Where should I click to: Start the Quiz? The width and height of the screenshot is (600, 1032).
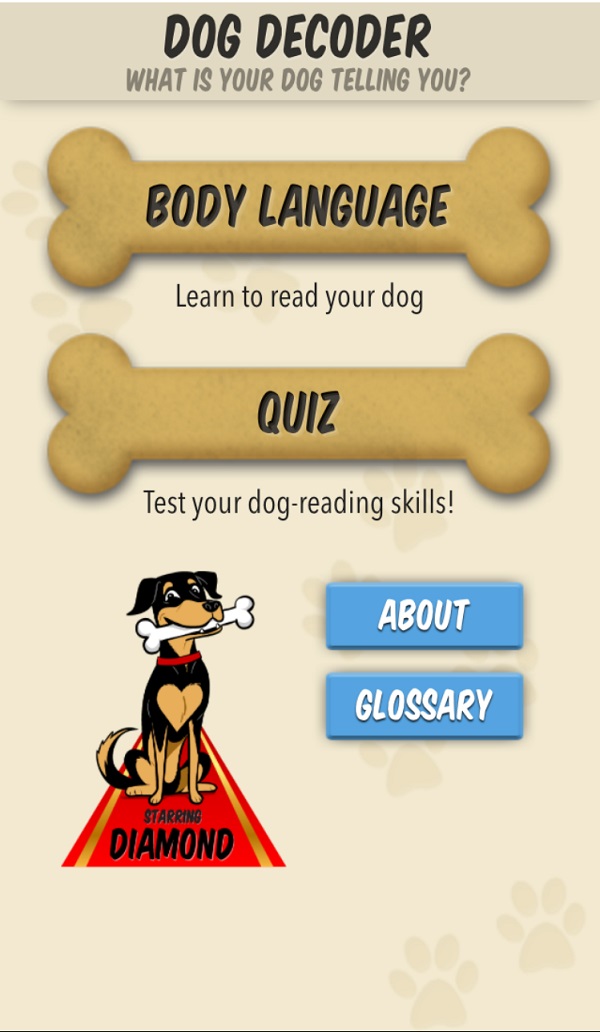pyautogui.click(x=299, y=413)
